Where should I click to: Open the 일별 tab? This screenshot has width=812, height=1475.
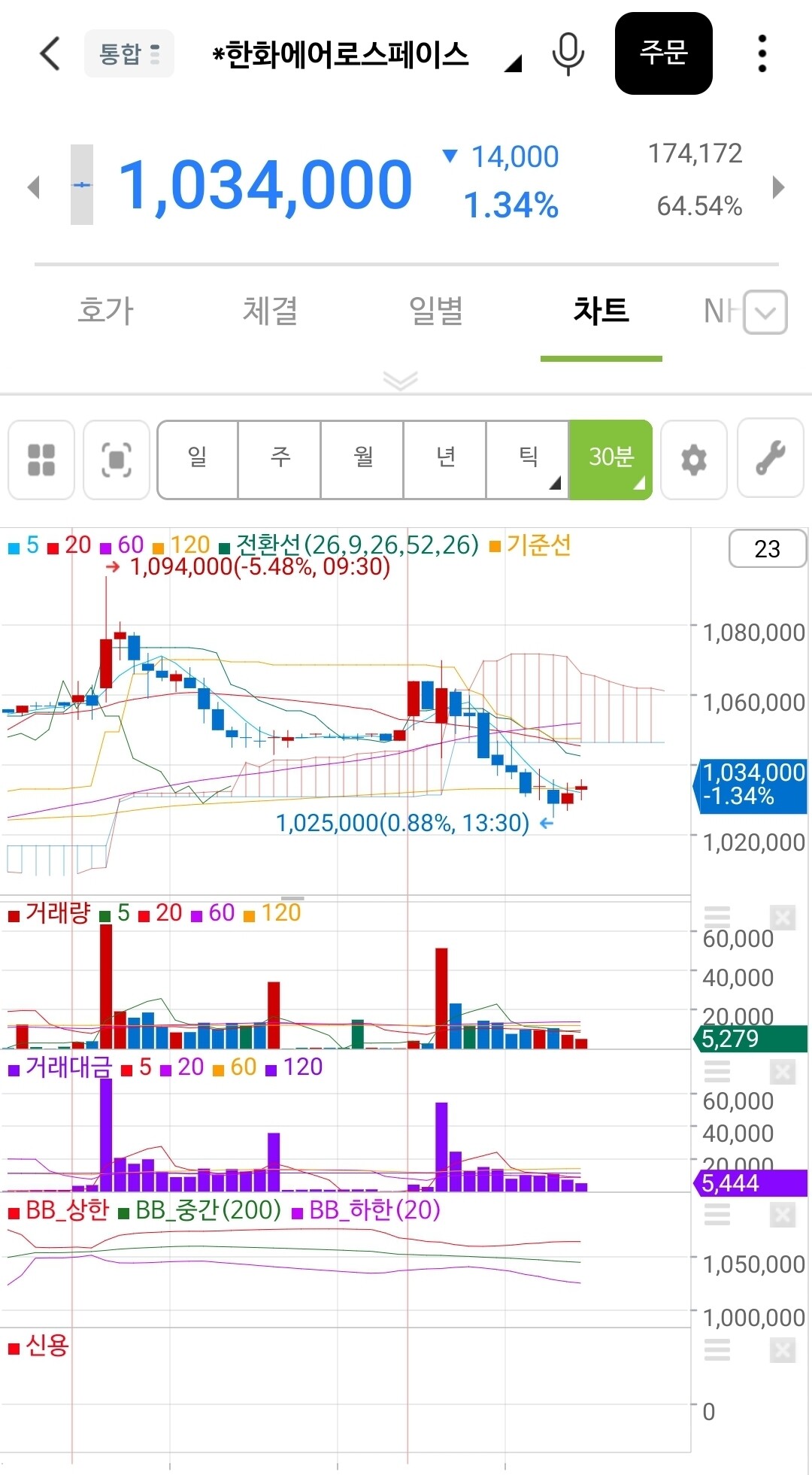435,311
